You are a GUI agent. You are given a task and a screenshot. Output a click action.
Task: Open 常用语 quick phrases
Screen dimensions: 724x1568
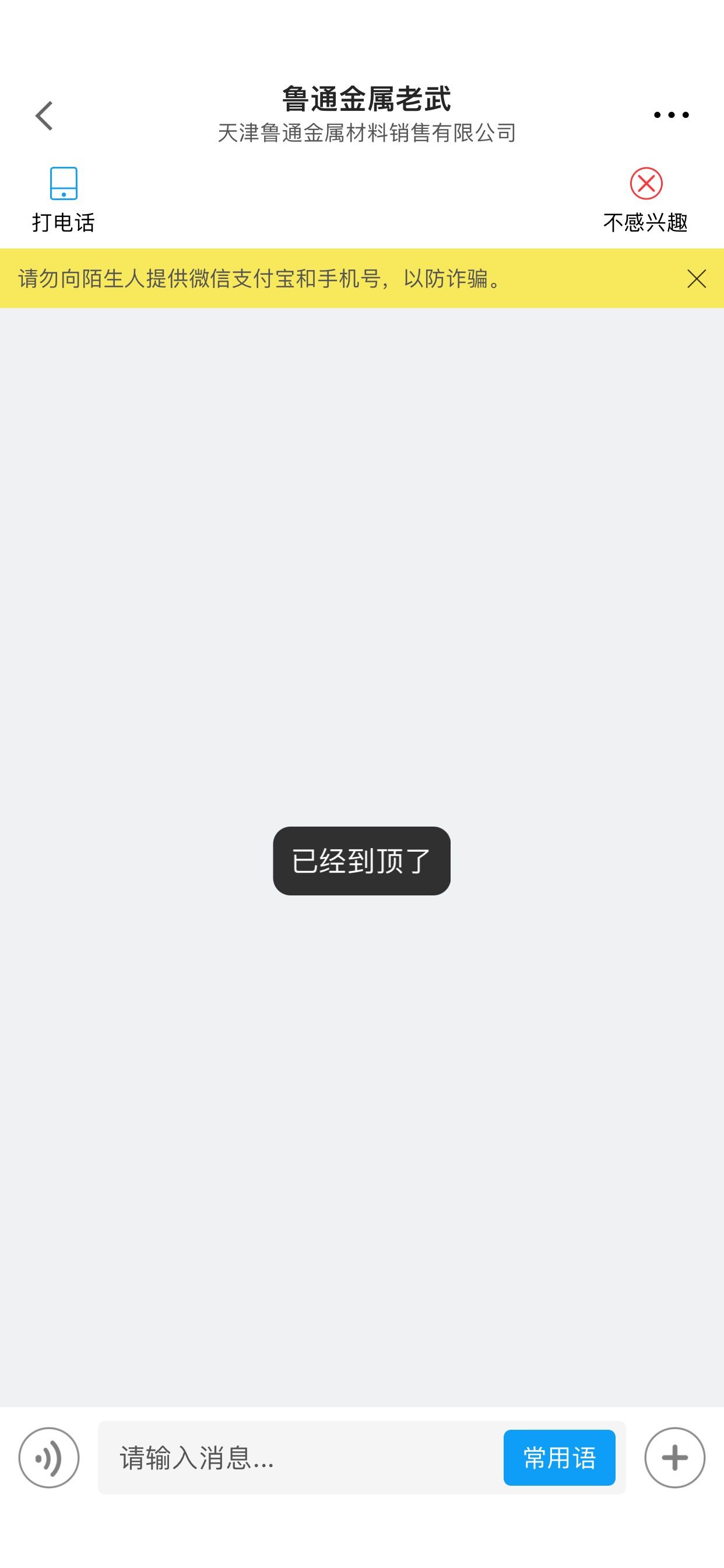(x=559, y=1458)
